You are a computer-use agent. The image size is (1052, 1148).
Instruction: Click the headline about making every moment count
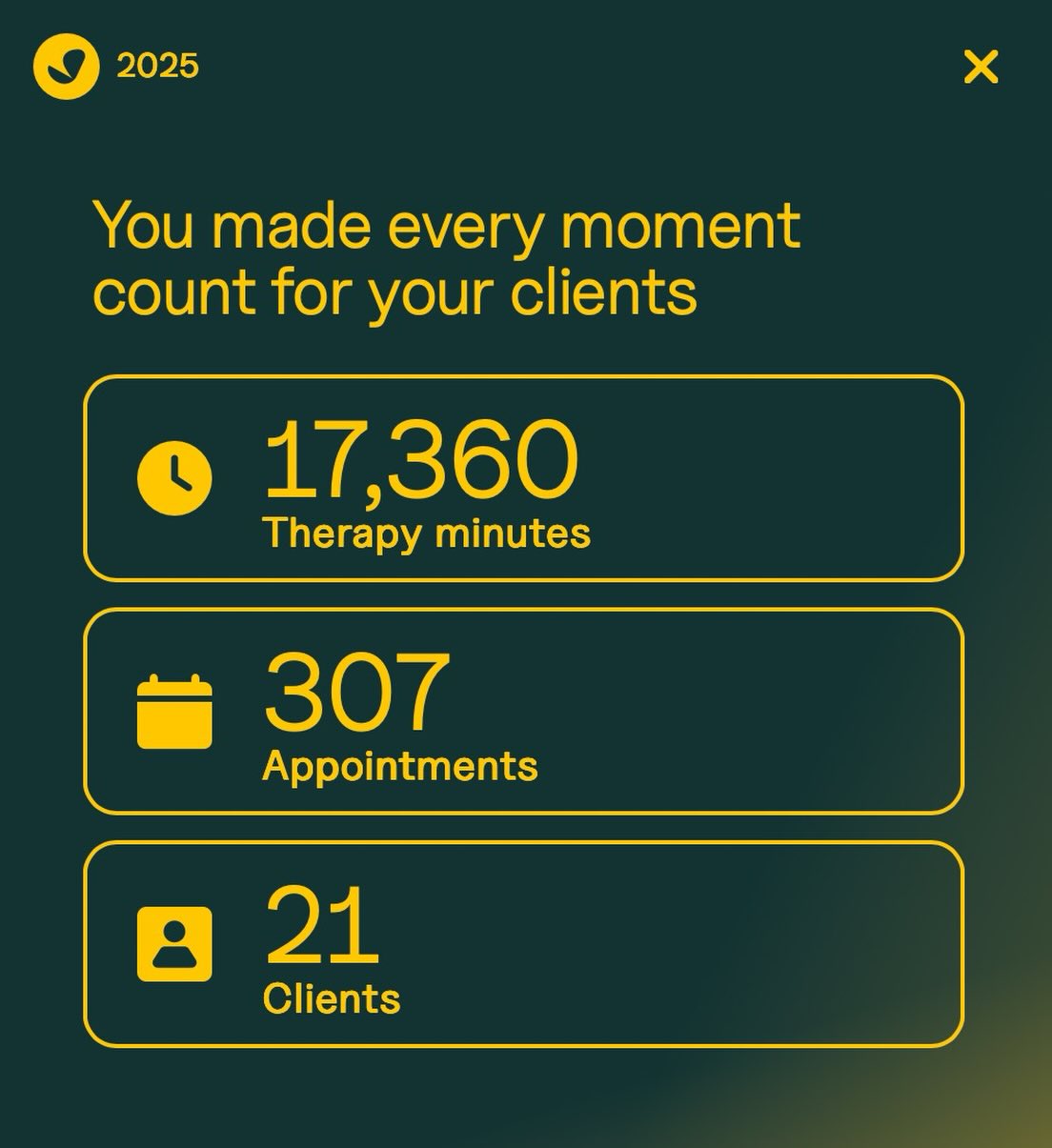click(x=448, y=257)
